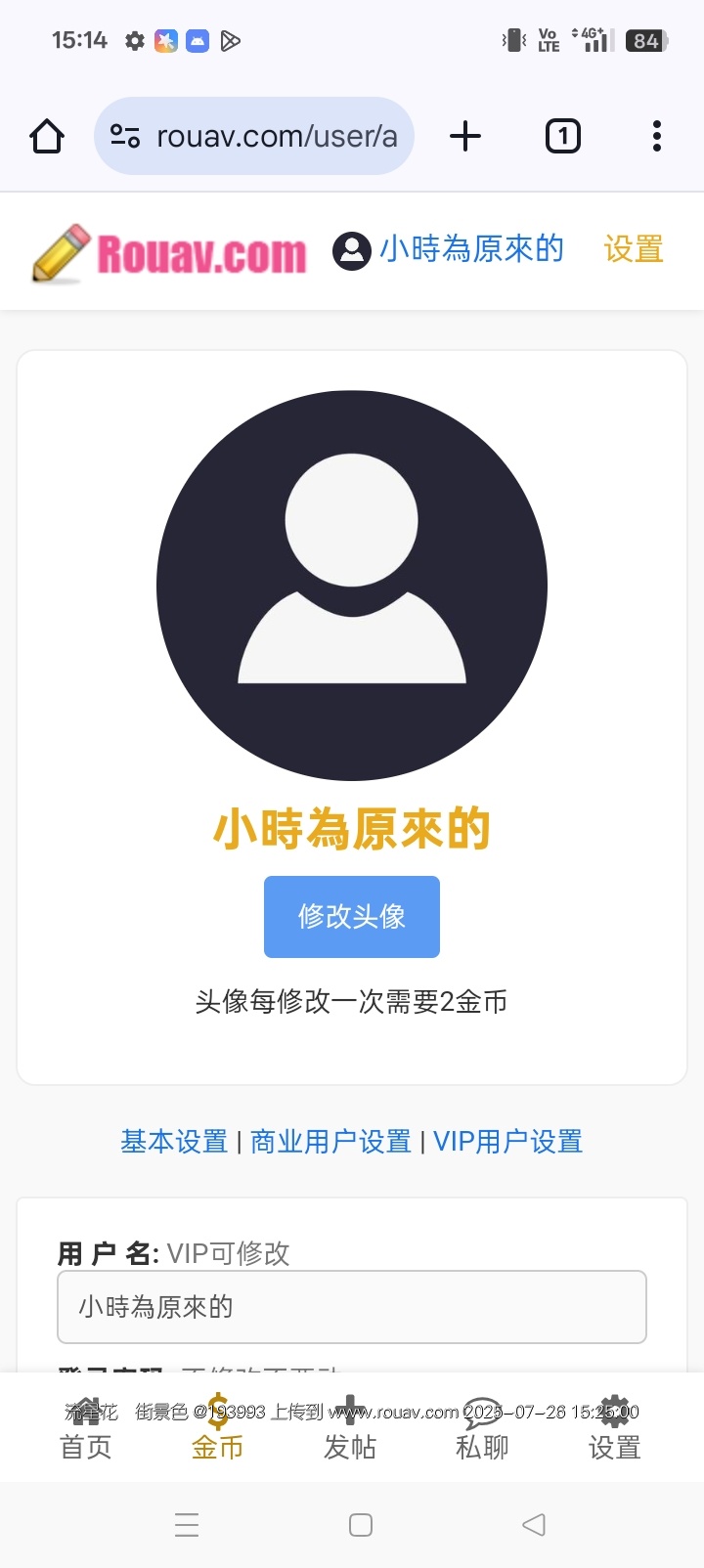This screenshot has height=1568, width=704.
Task: Open the tab switcher
Action: [562, 136]
